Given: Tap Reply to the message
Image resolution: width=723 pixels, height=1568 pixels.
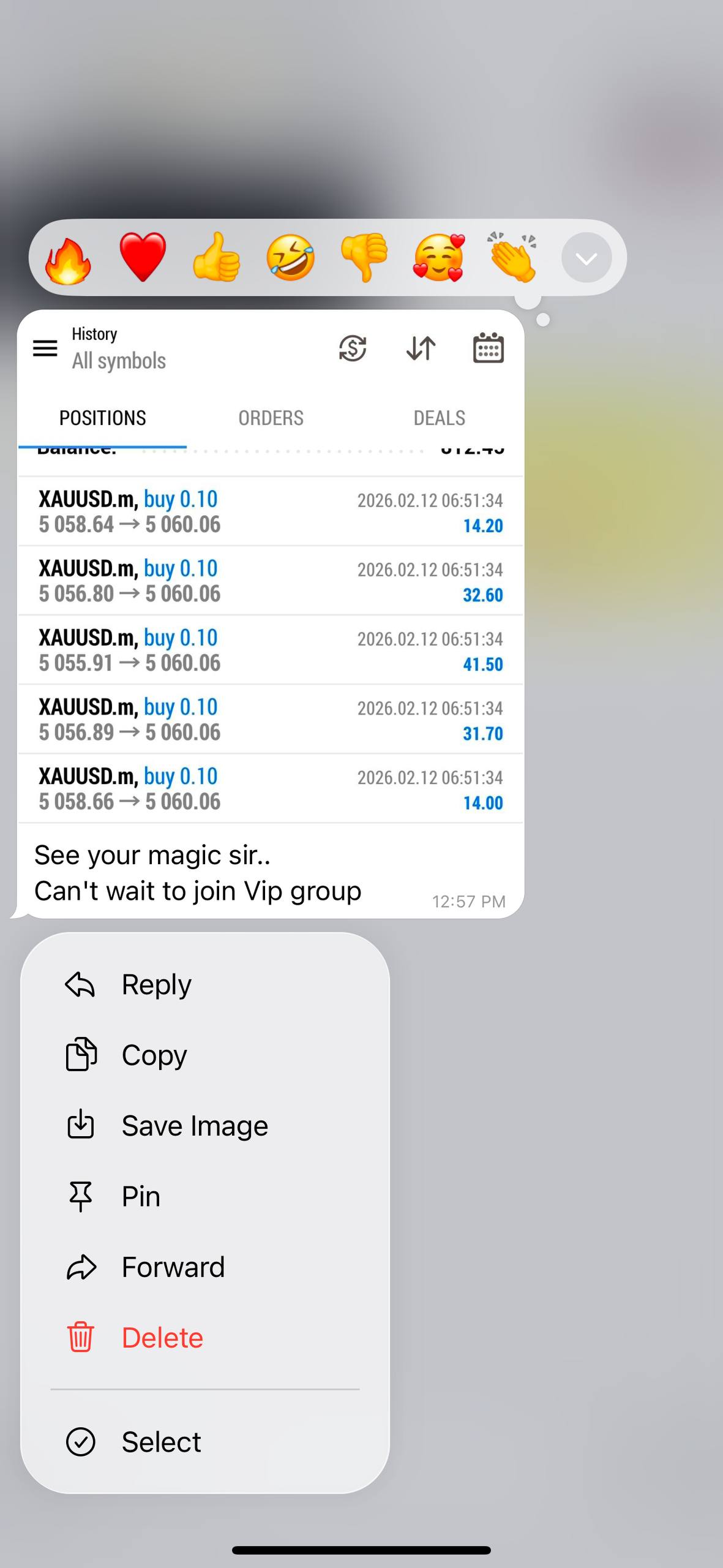Looking at the screenshot, I should 156,984.
